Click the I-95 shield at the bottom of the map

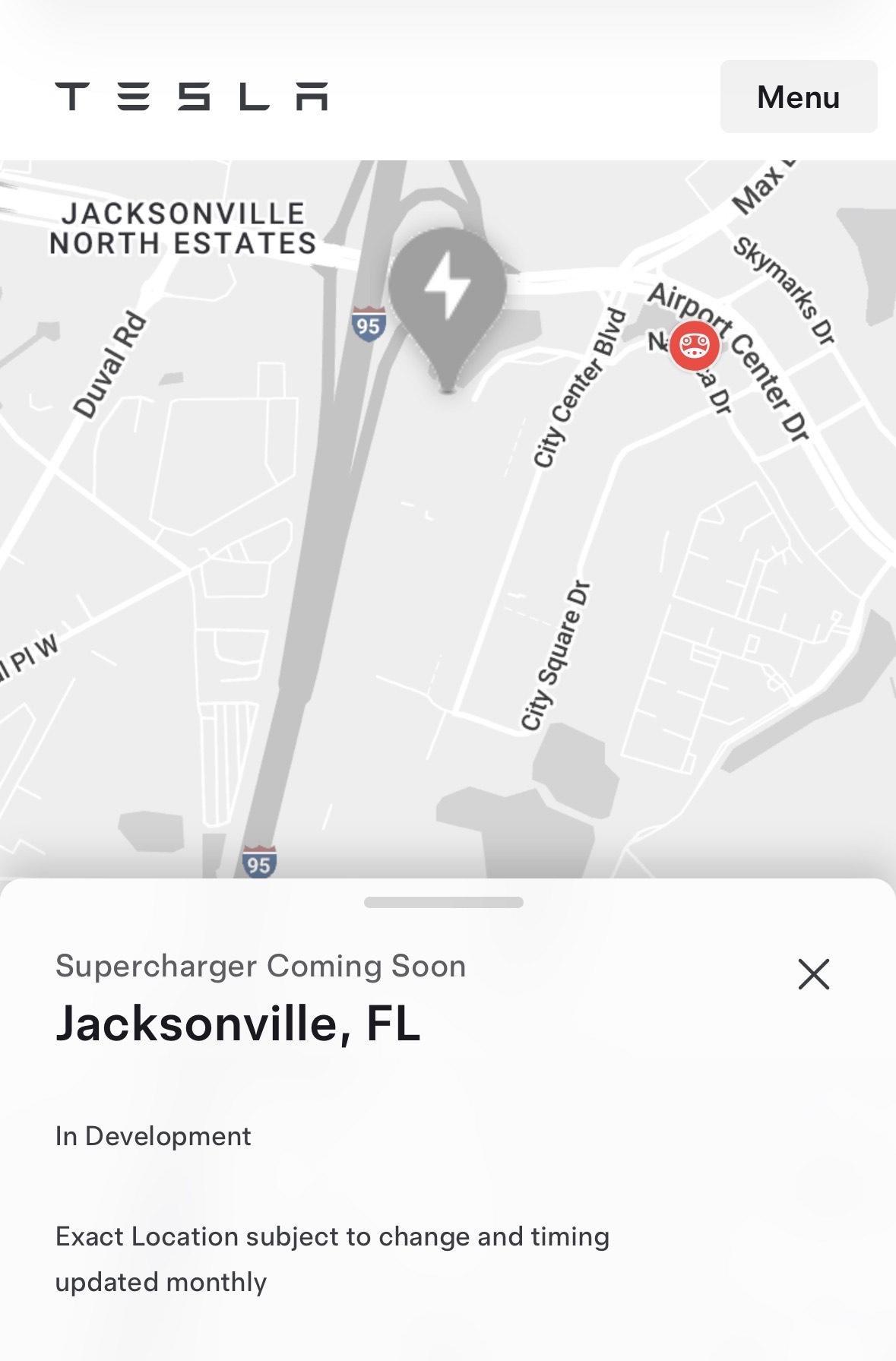pos(258,863)
